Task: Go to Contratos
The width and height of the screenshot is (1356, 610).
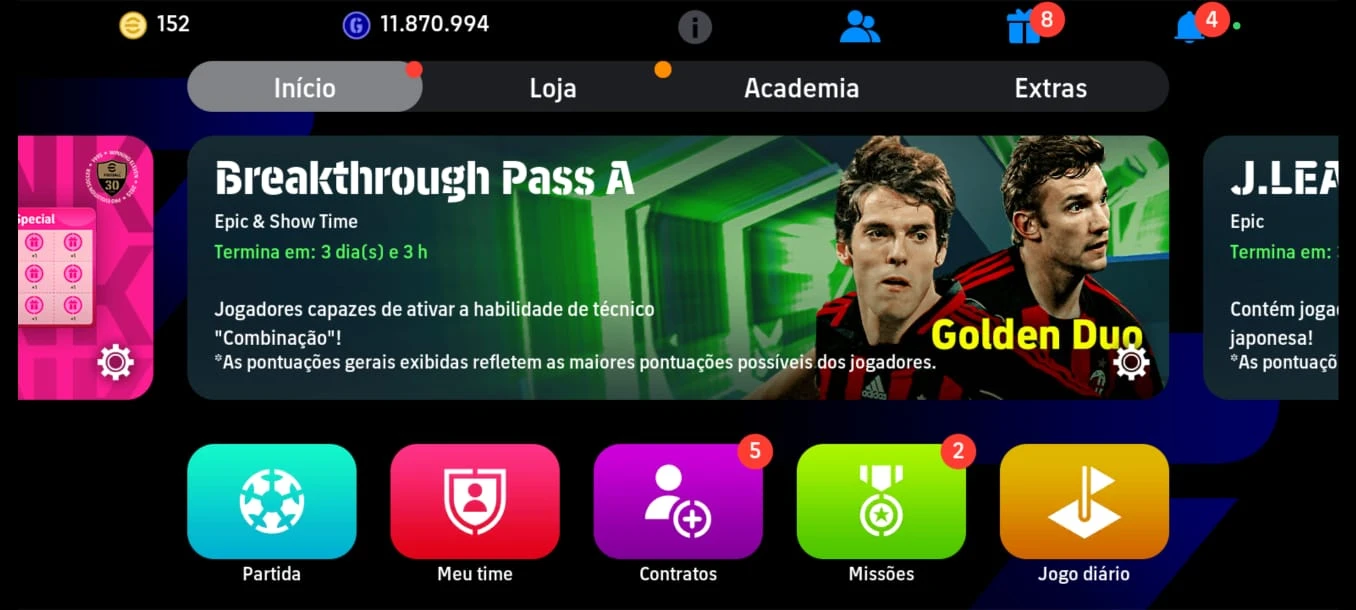Action: tap(678, 501)
